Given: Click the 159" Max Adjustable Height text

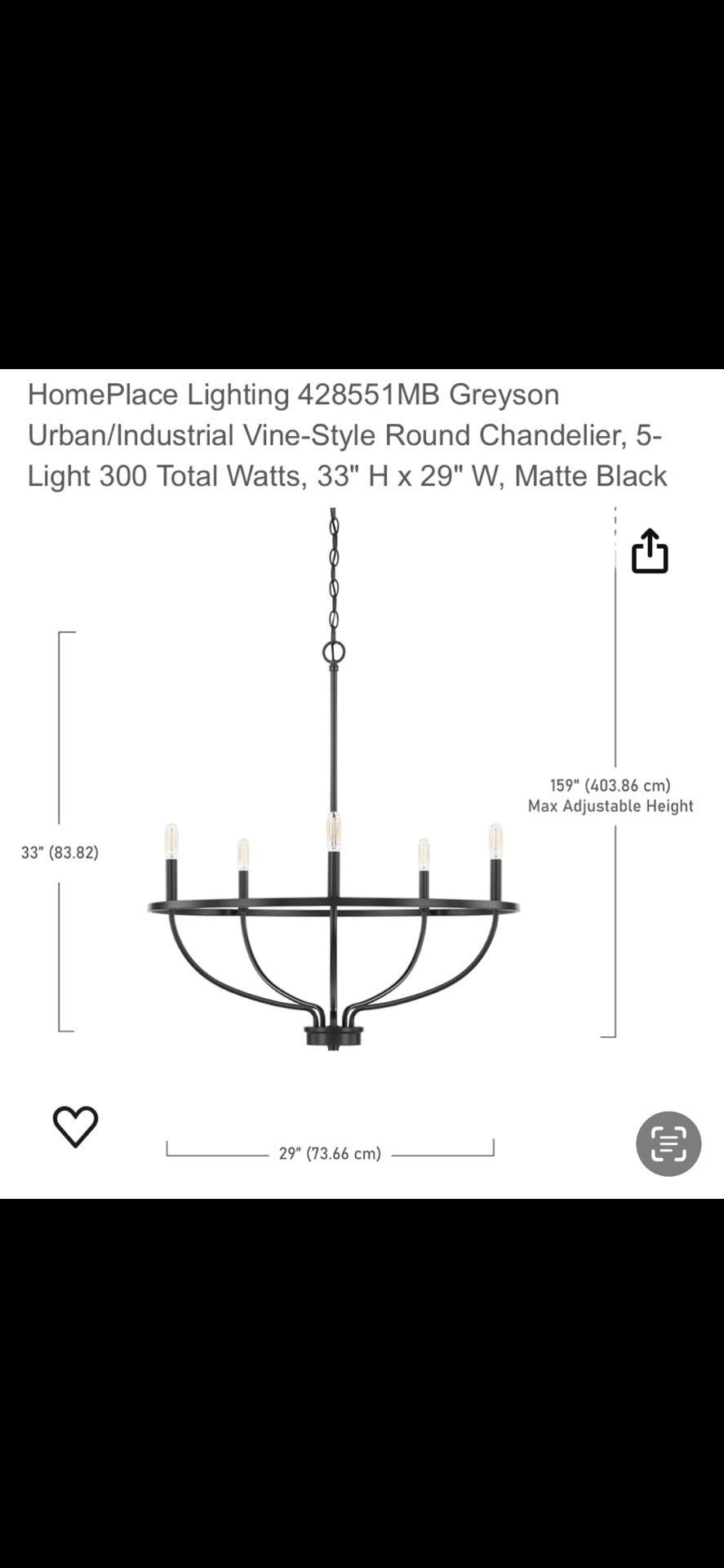Looking at the screenshot, I should [x=610, y=795].
